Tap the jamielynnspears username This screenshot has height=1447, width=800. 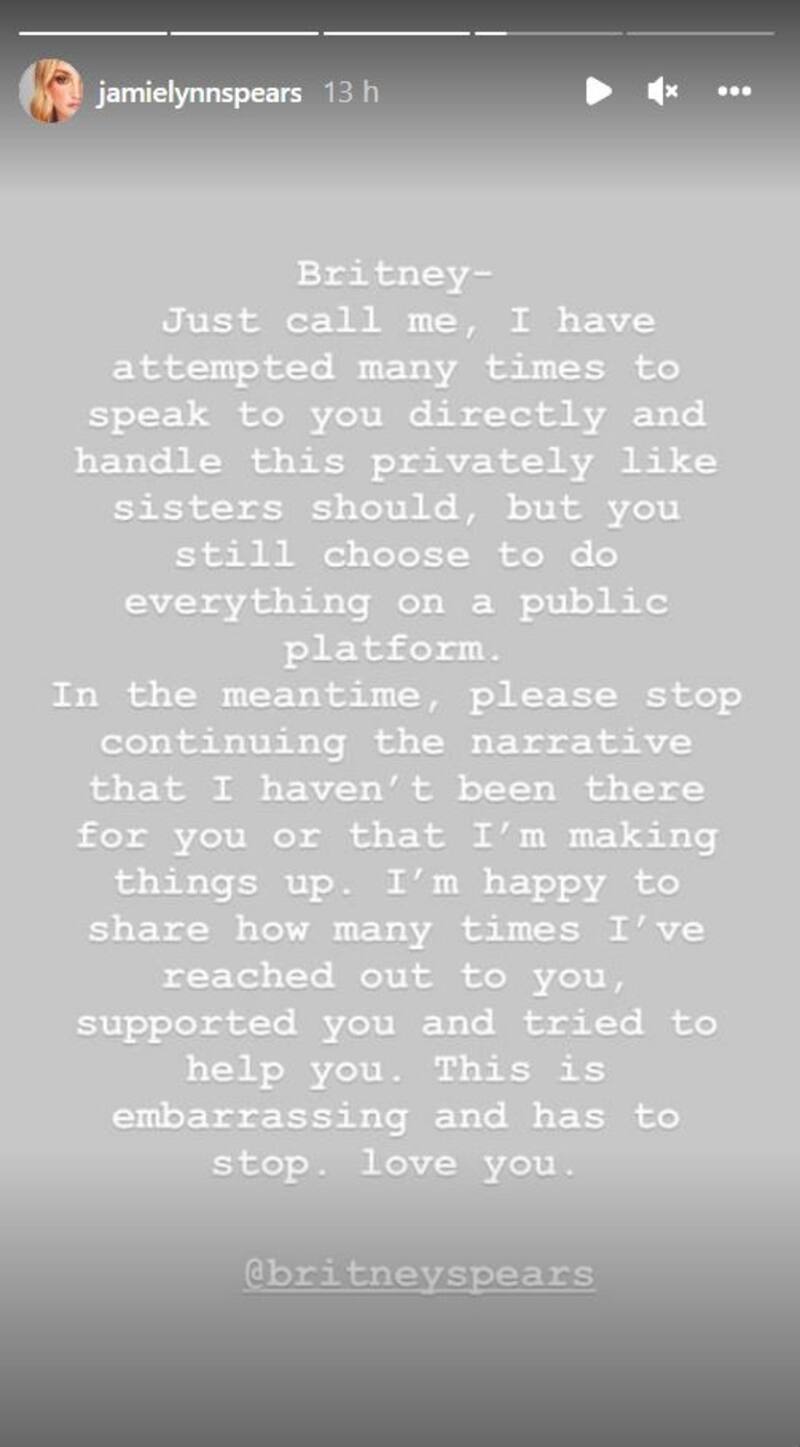199,93
